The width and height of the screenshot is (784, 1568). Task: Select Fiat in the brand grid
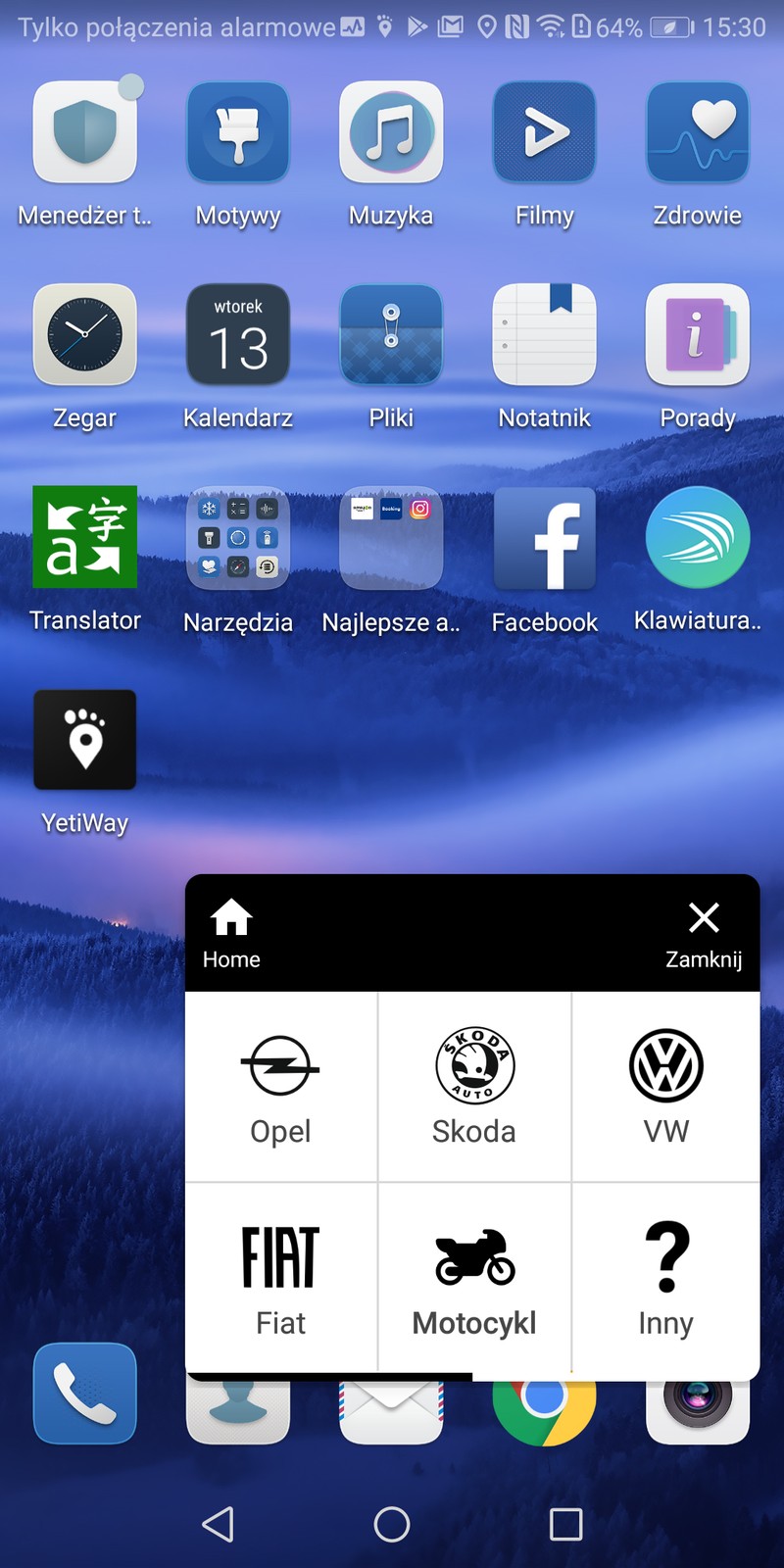coord(280,1278)
